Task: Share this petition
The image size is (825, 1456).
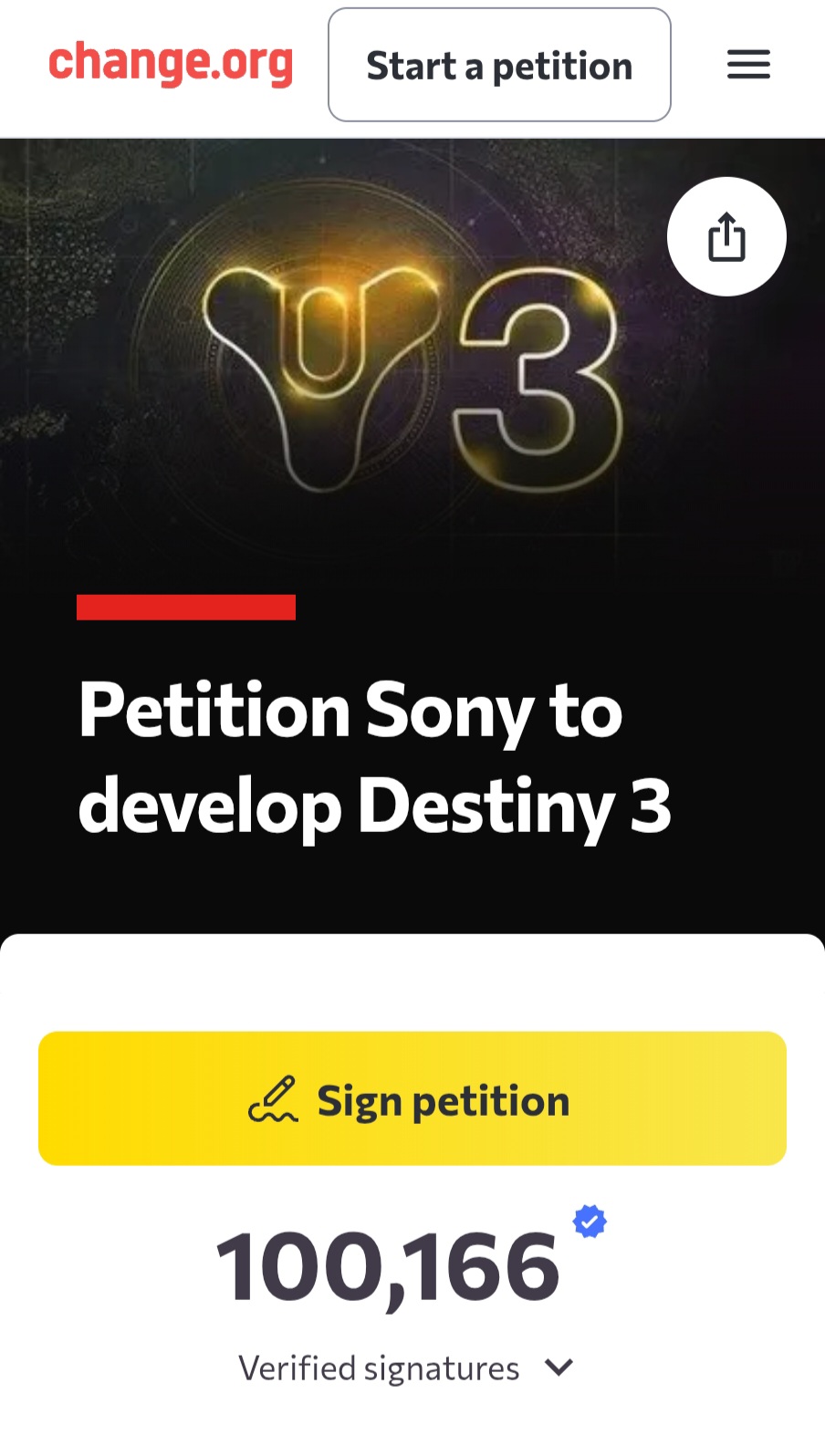Action: click(726, 236)
